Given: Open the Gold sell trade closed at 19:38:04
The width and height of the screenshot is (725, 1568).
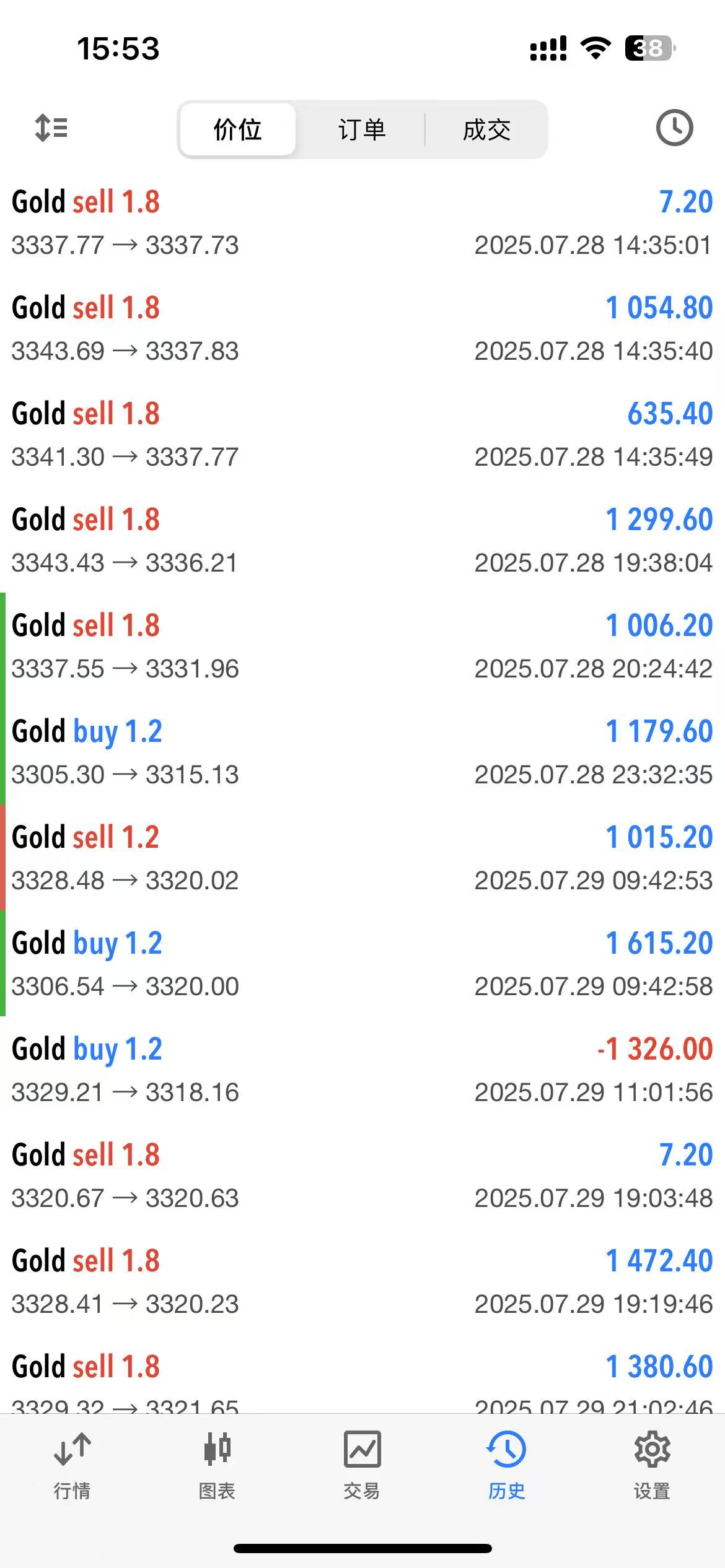Looking at the screenshot, I should (362, 541).
